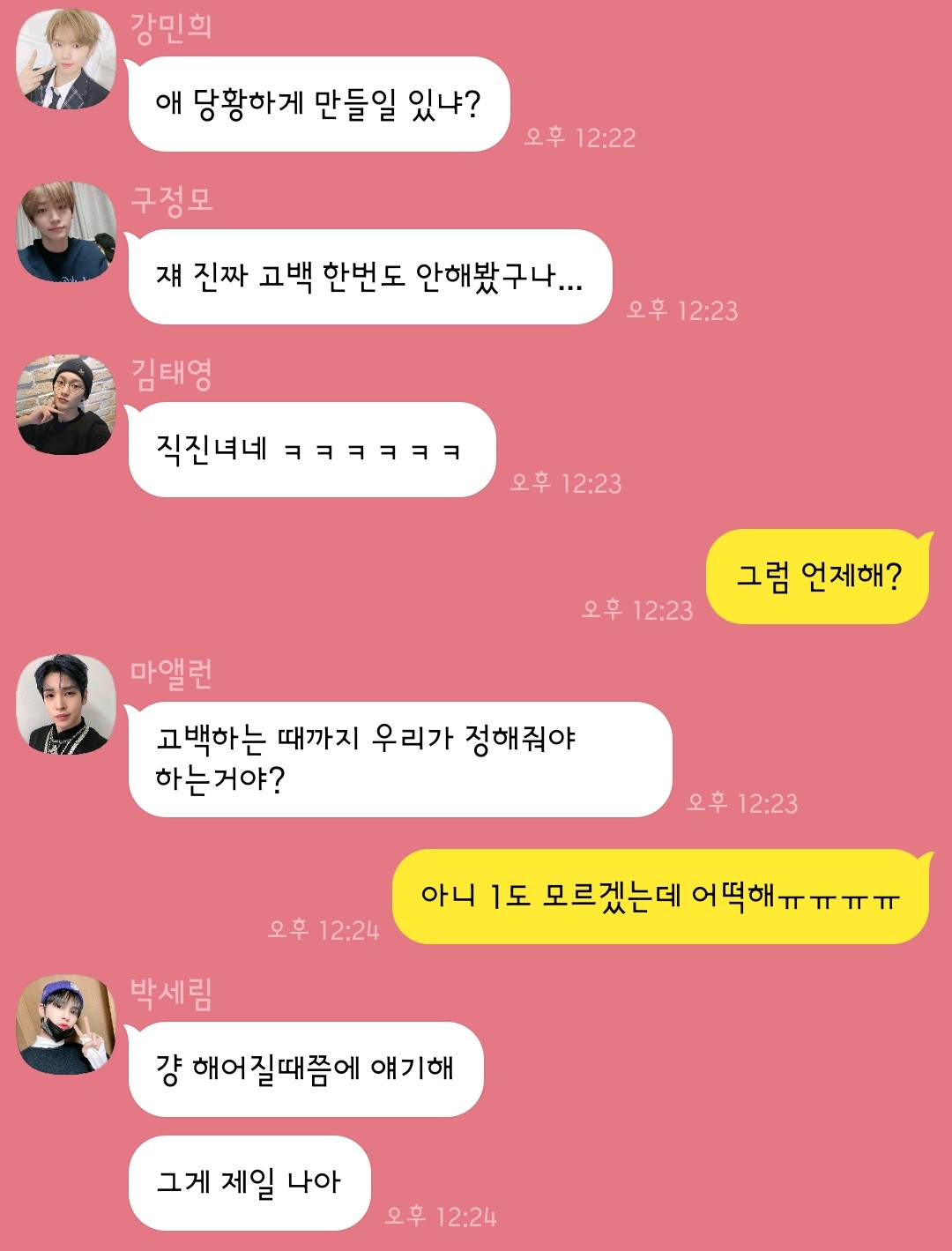This screenshot has height=1251, width=952.
Task: View 구정모's profile from avatar
Action: click(x=66, y=232)
